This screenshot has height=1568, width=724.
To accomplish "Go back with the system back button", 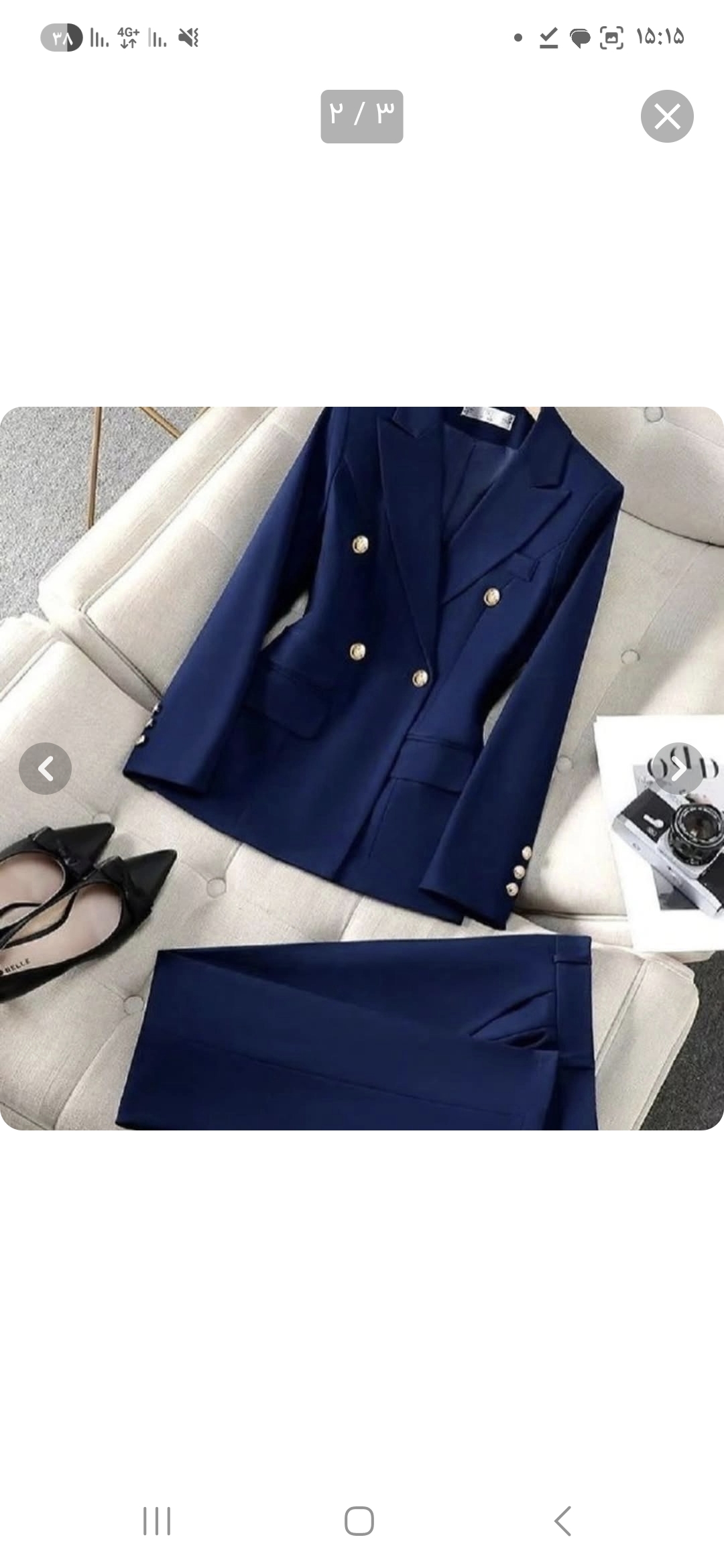I will coord(563,1521).
